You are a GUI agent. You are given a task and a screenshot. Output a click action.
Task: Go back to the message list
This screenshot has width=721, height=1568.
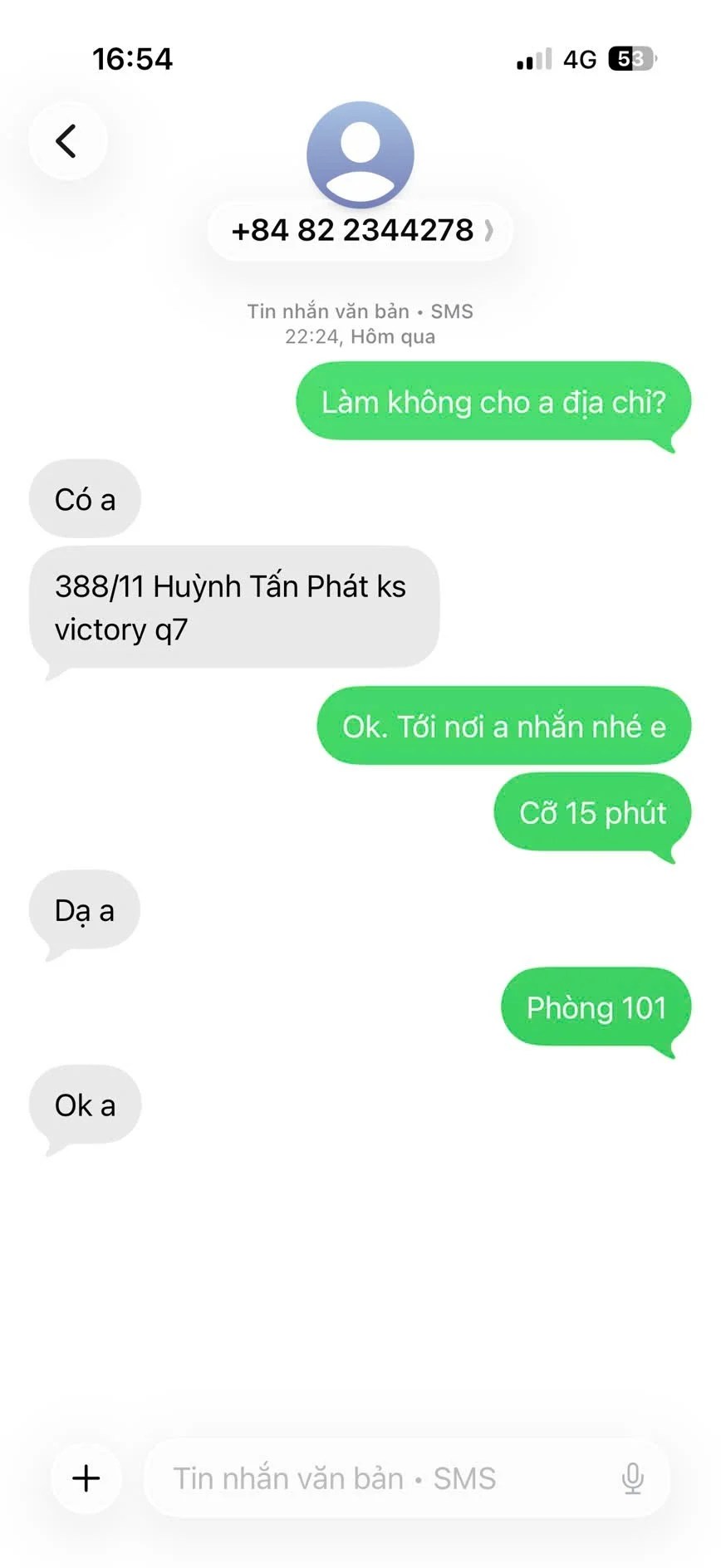tap(67, 140)
